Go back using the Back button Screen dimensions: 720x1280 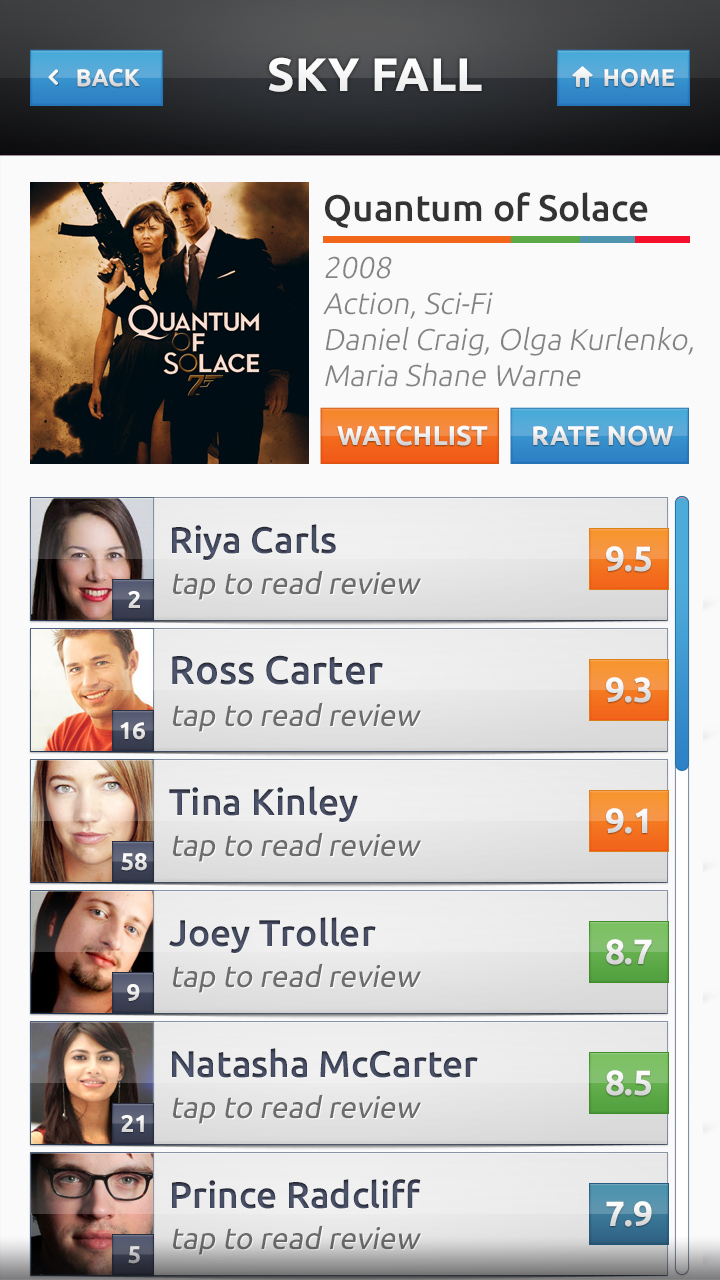pos(96,78)
